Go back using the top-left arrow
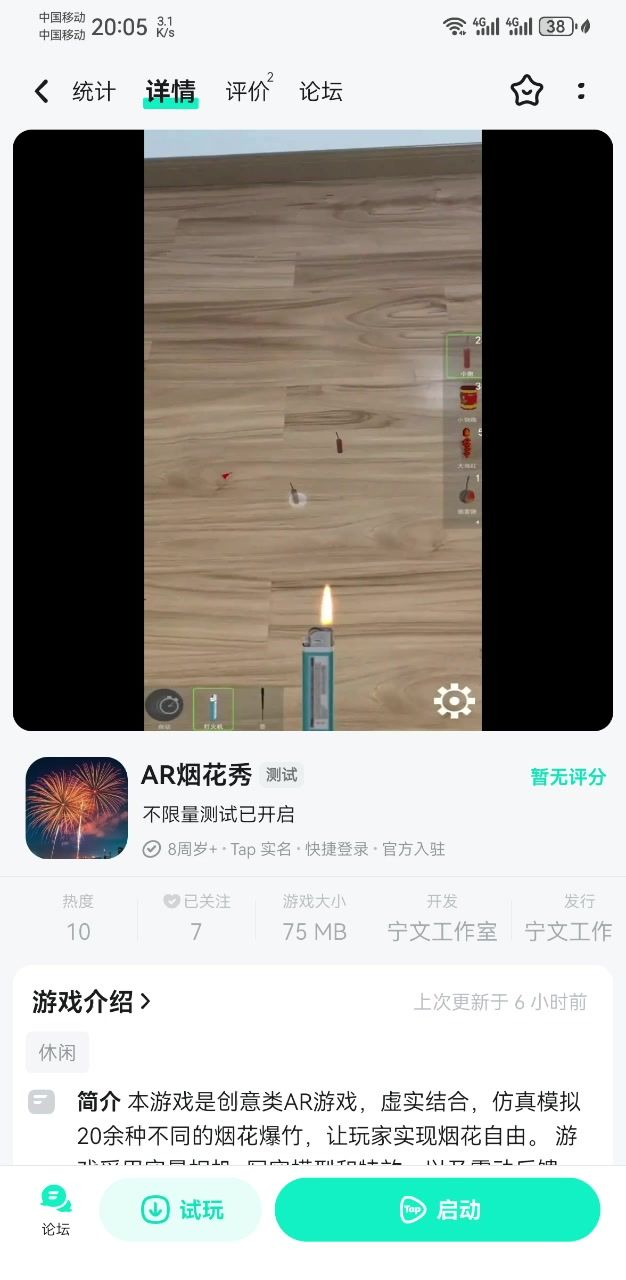 point(41,92)
